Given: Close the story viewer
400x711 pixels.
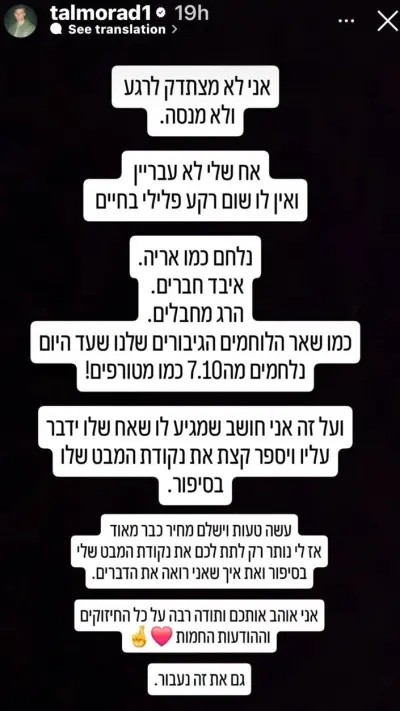Looking at the screenshot, I should (x=387, y=21).
